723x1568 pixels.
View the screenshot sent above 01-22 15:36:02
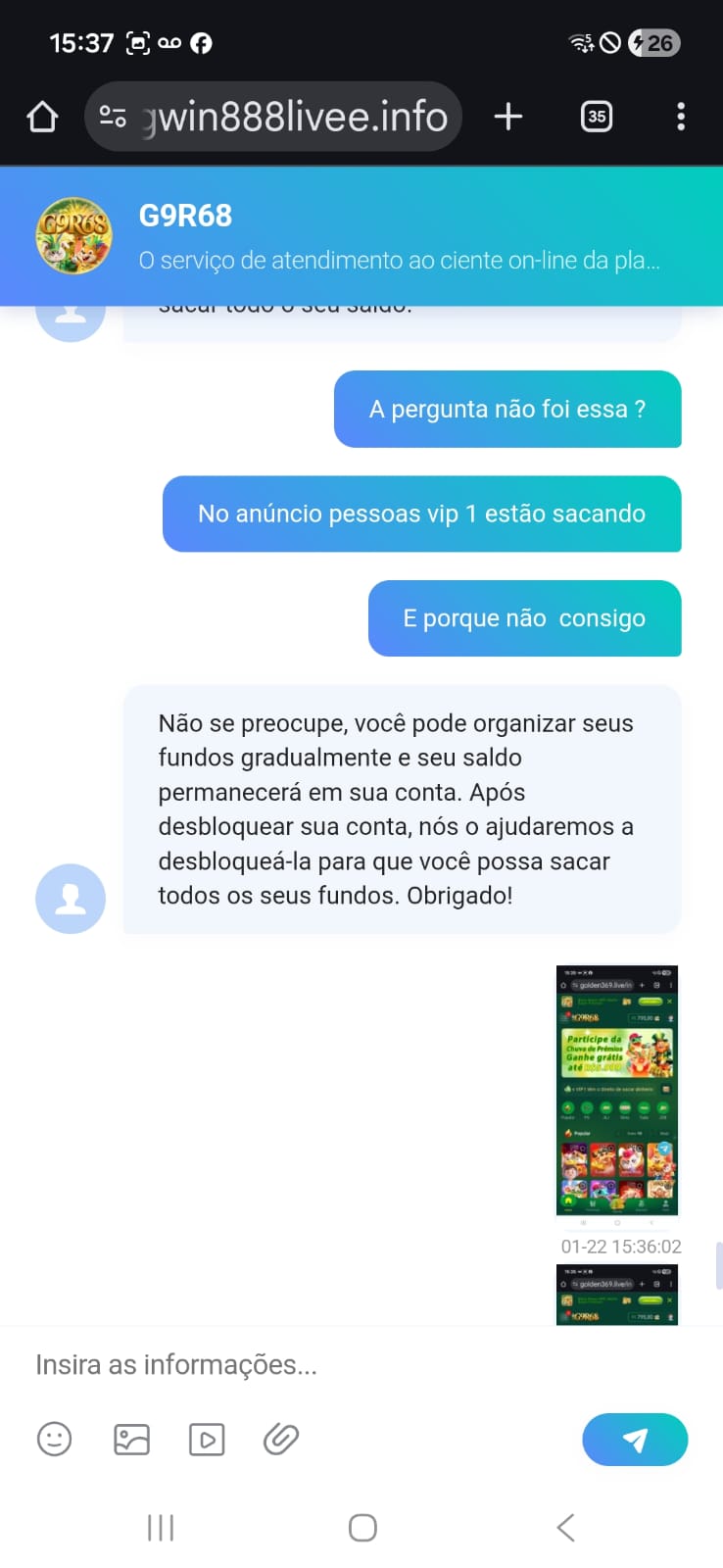[617, 1090]
